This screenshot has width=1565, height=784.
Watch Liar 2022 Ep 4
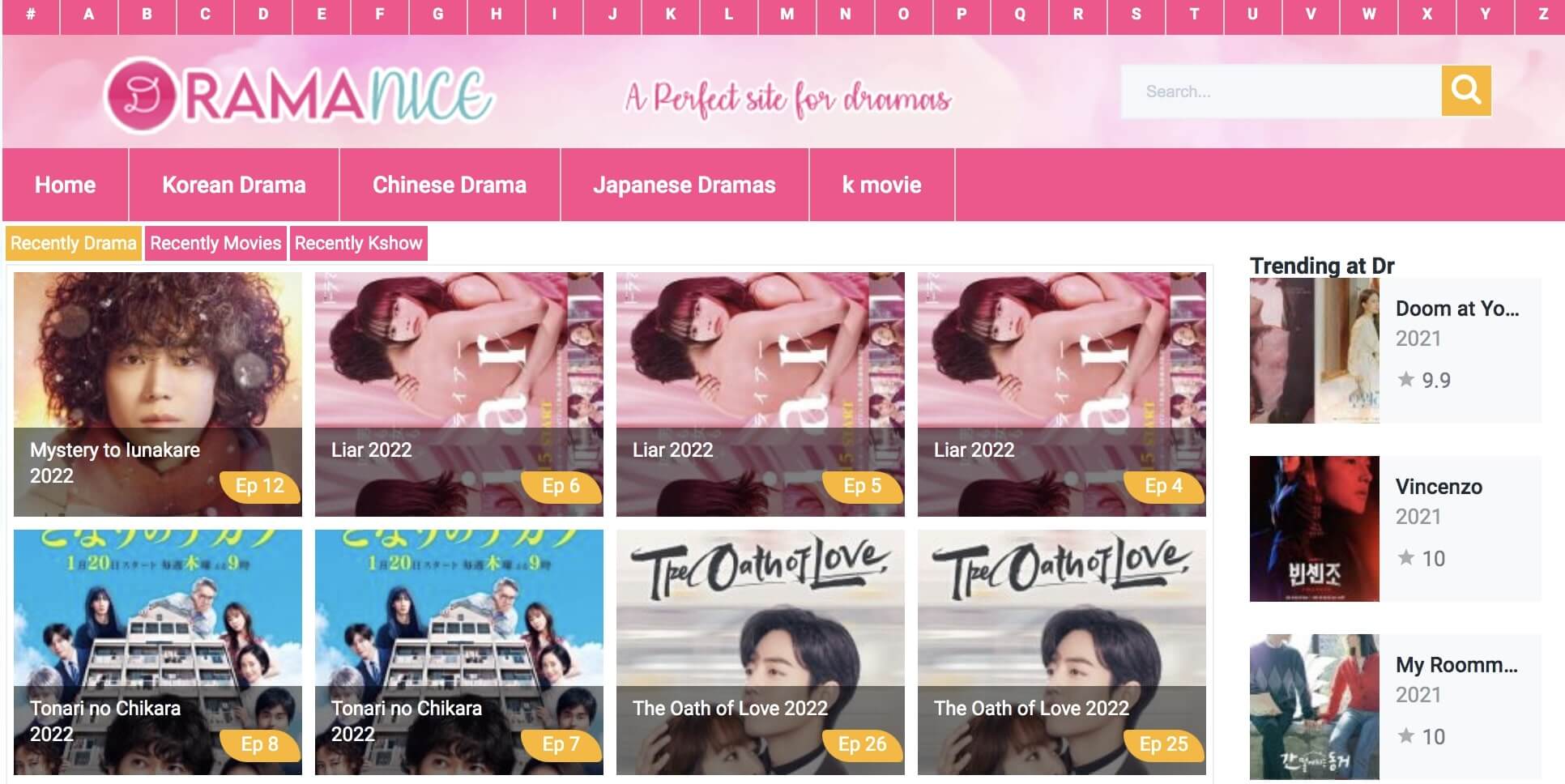(x=1061, y=394)
